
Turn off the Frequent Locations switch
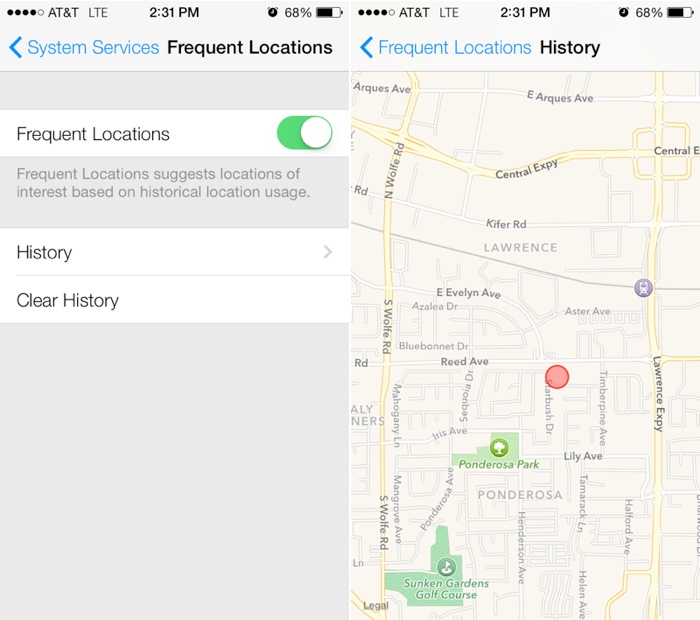(x=303, y=133)
